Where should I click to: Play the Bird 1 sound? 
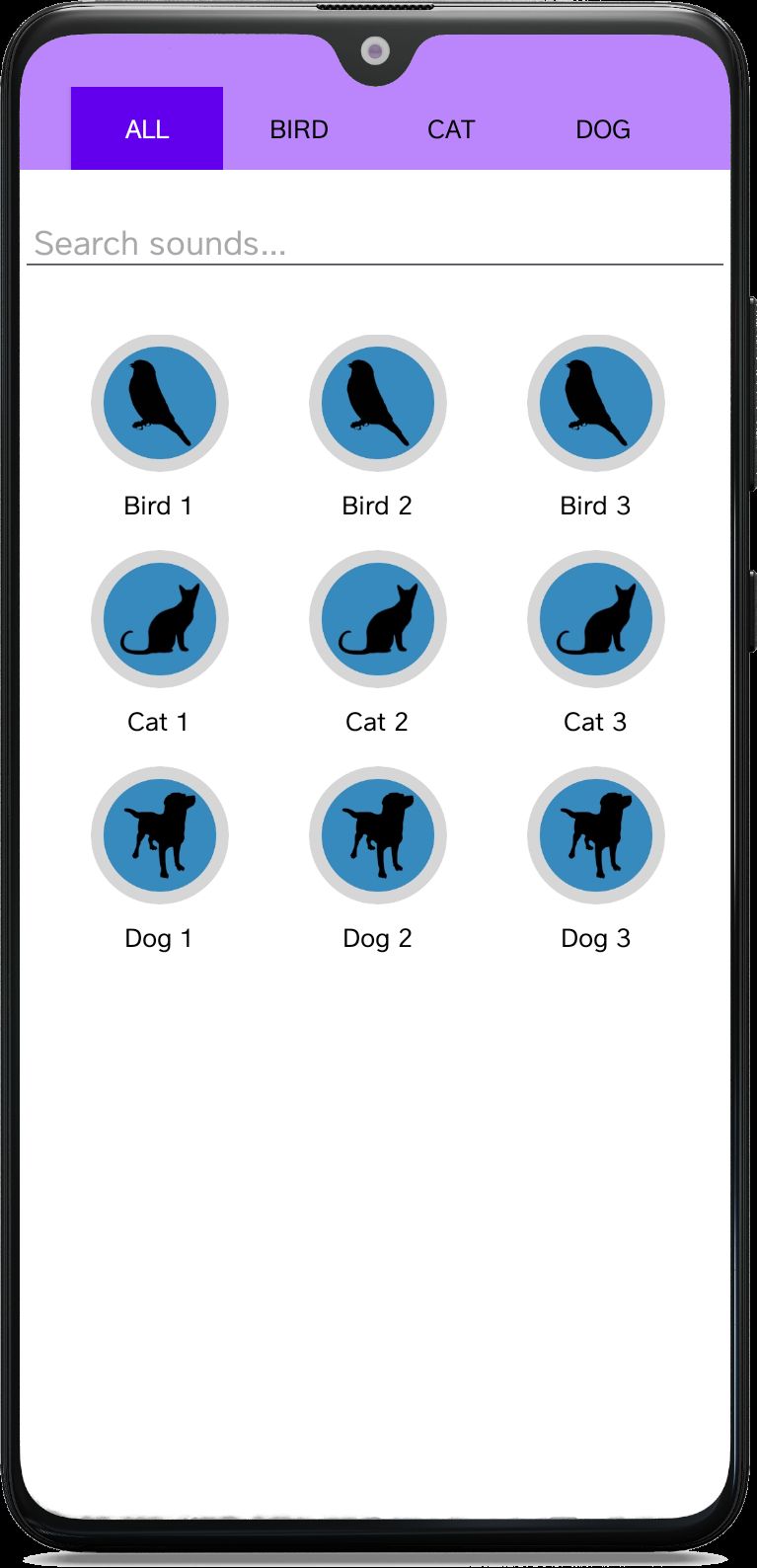click(160, 403)
